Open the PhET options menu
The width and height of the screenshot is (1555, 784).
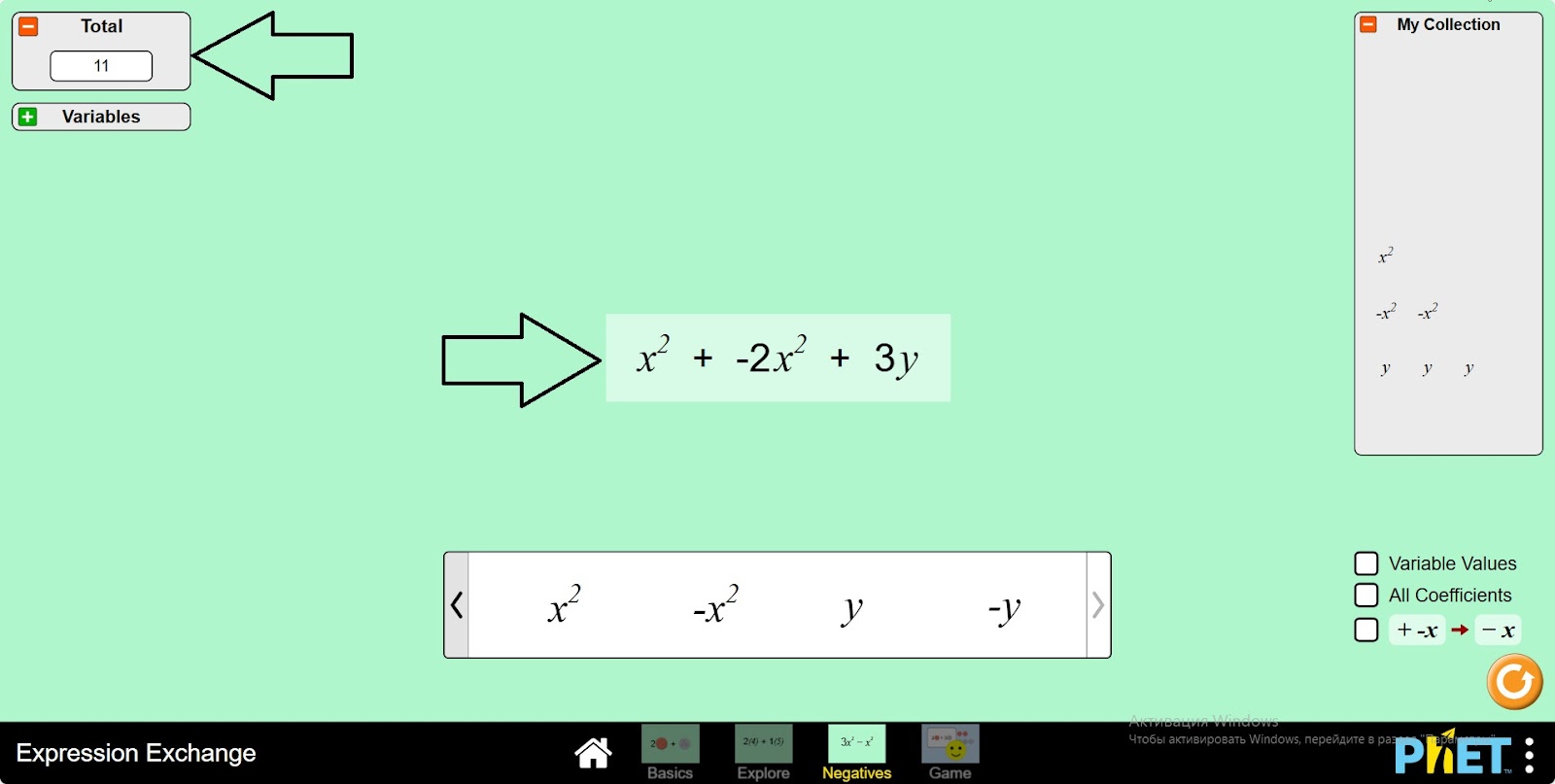(1529, 755)
